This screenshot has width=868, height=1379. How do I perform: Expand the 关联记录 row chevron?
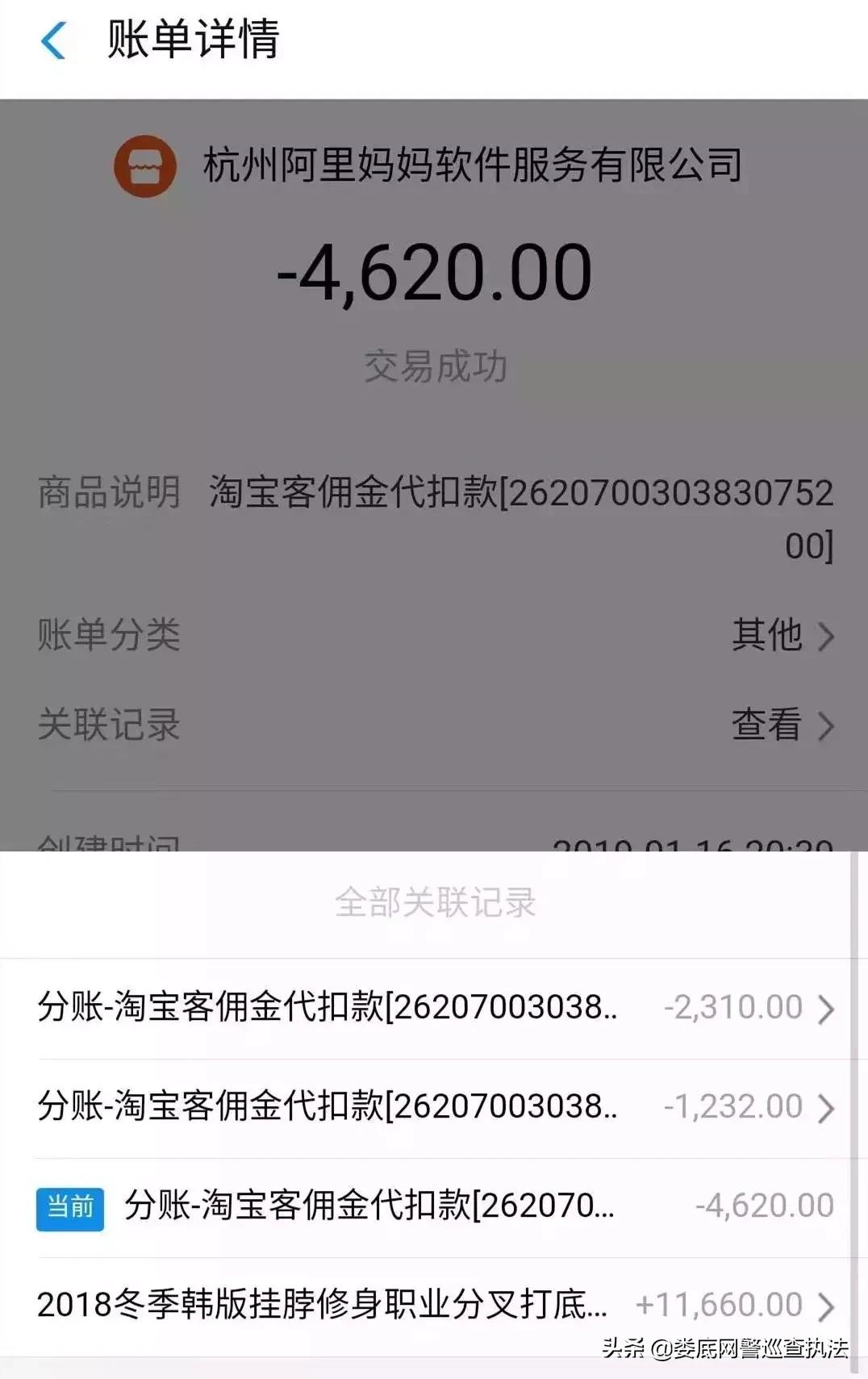point(826,726)
